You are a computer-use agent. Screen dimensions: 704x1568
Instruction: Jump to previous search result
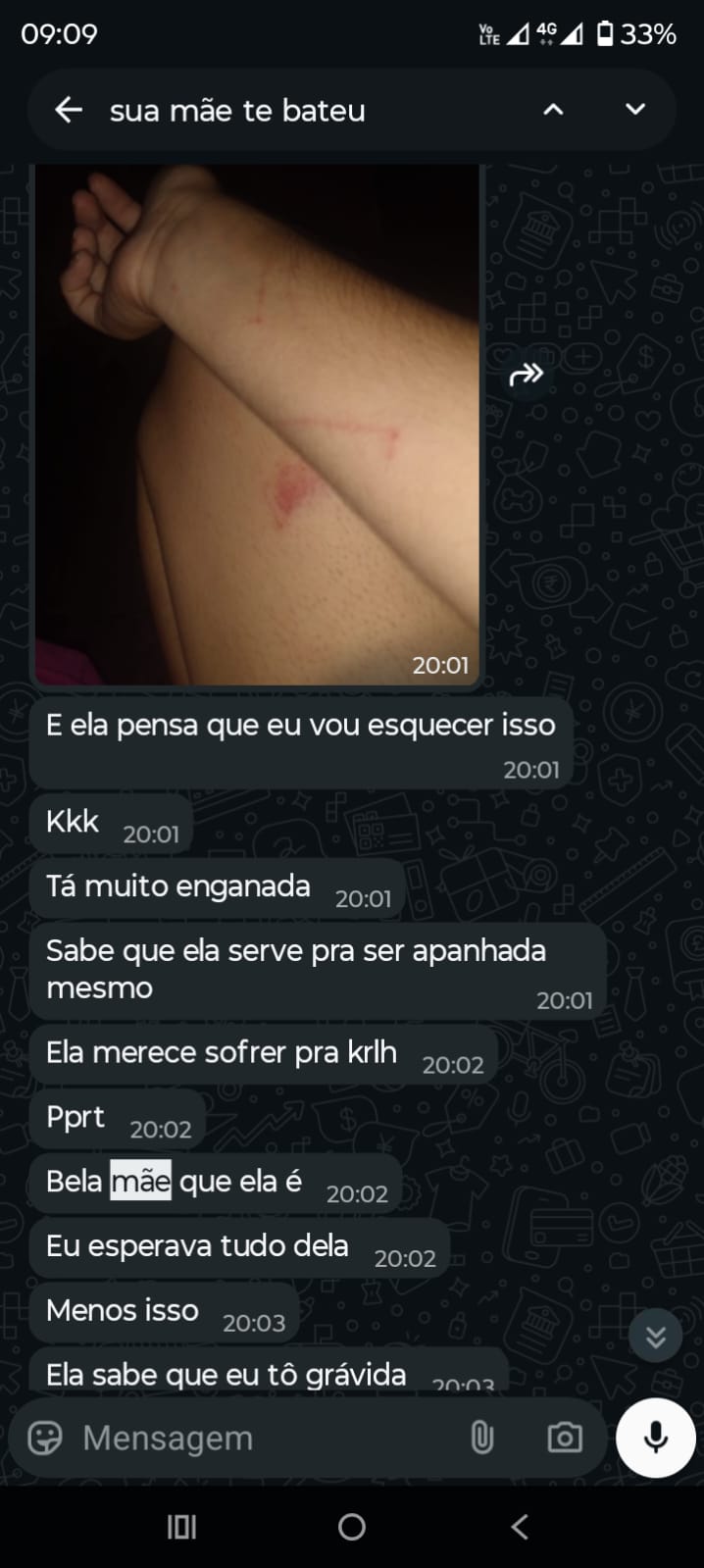point(553,110)
